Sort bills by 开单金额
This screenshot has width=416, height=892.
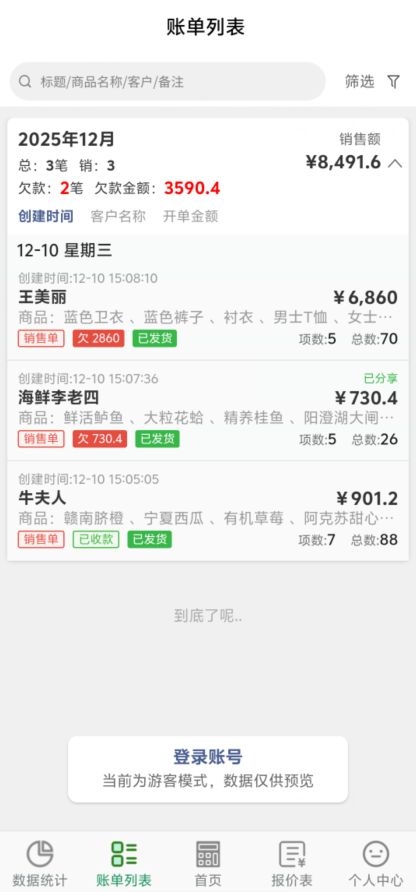[190, 216]
